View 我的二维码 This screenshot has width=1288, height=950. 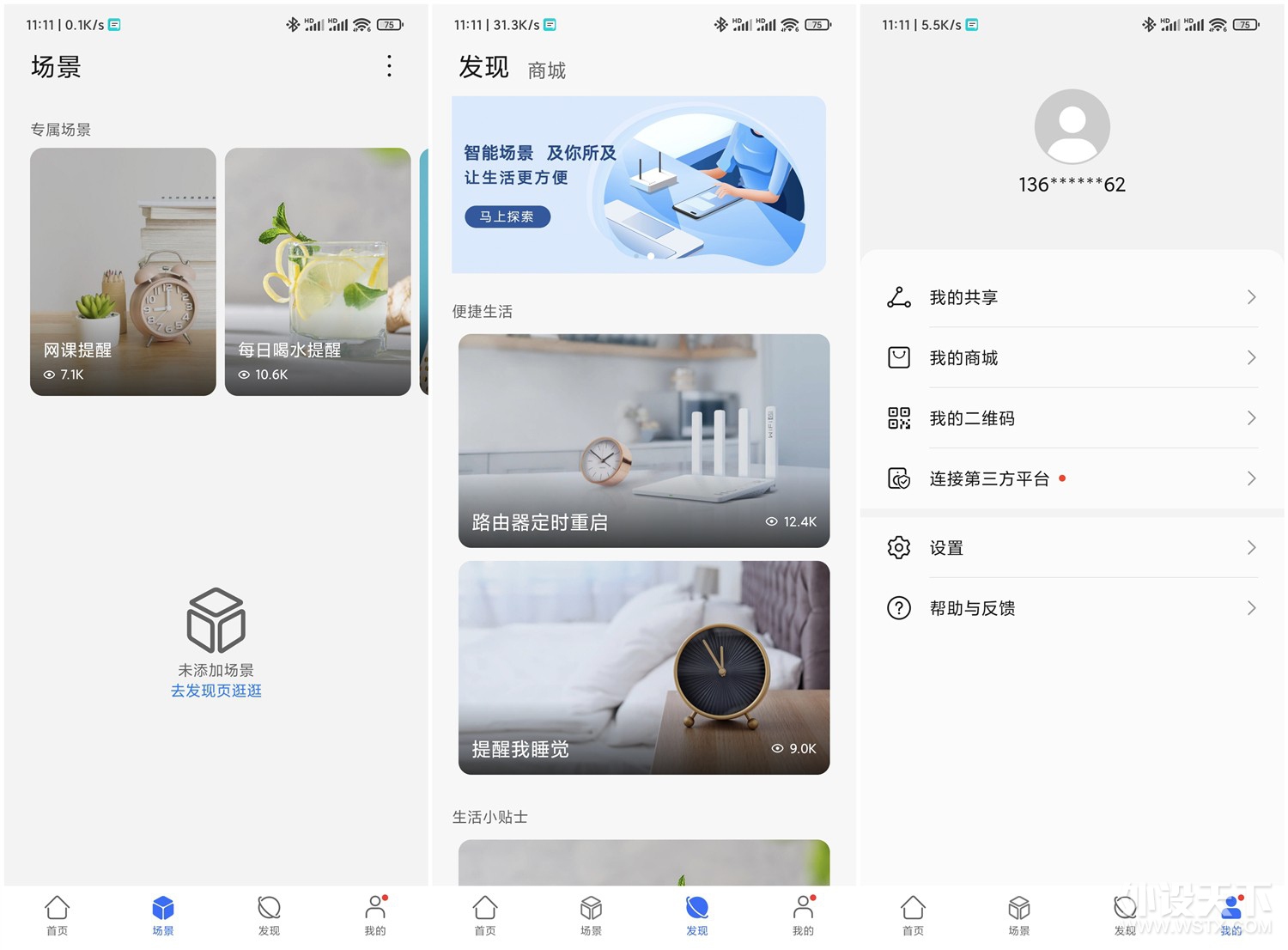1072,418
